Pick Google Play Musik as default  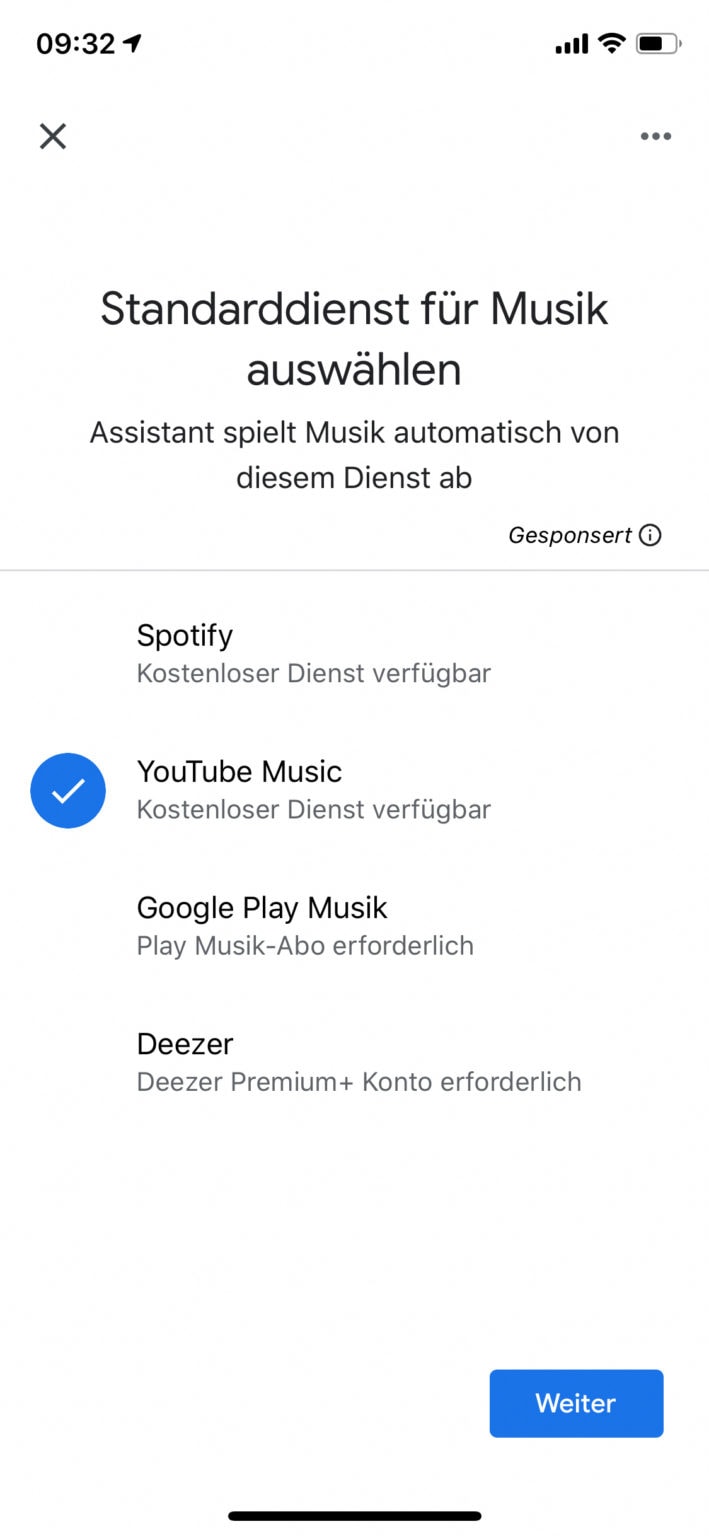tap(305, 926)
